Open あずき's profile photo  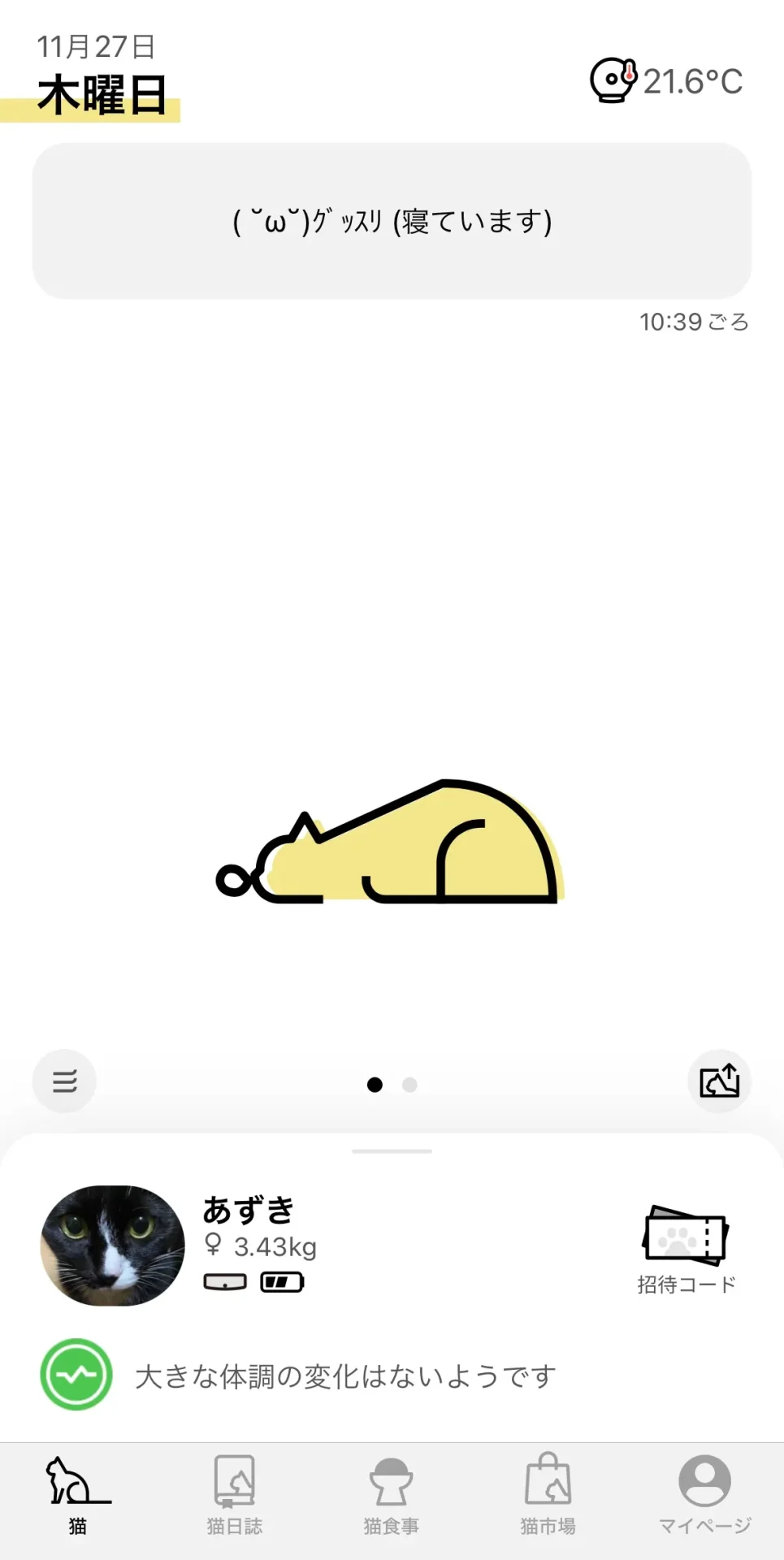pyautogui.click(x=113, y=1246)
